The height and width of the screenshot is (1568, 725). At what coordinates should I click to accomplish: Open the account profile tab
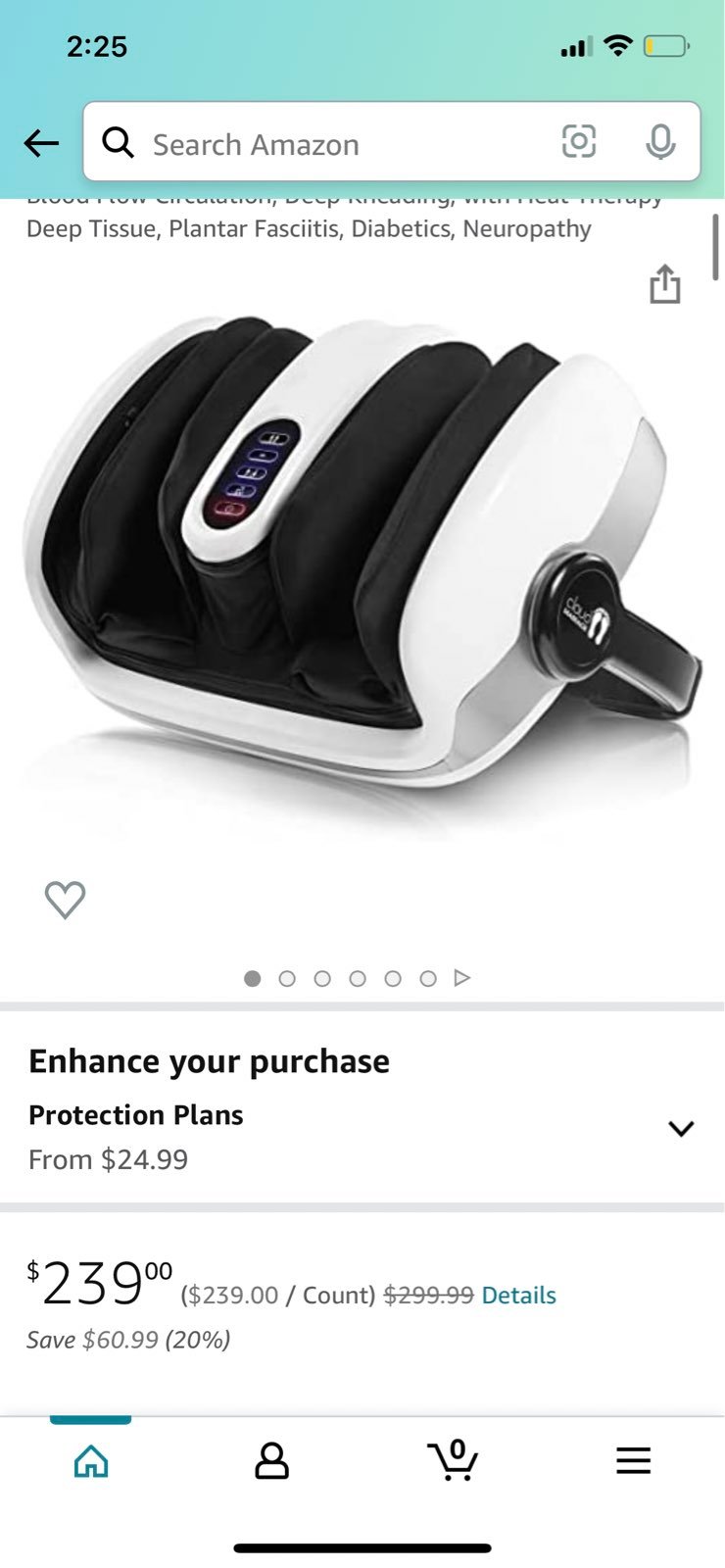tap(271, 1461)
